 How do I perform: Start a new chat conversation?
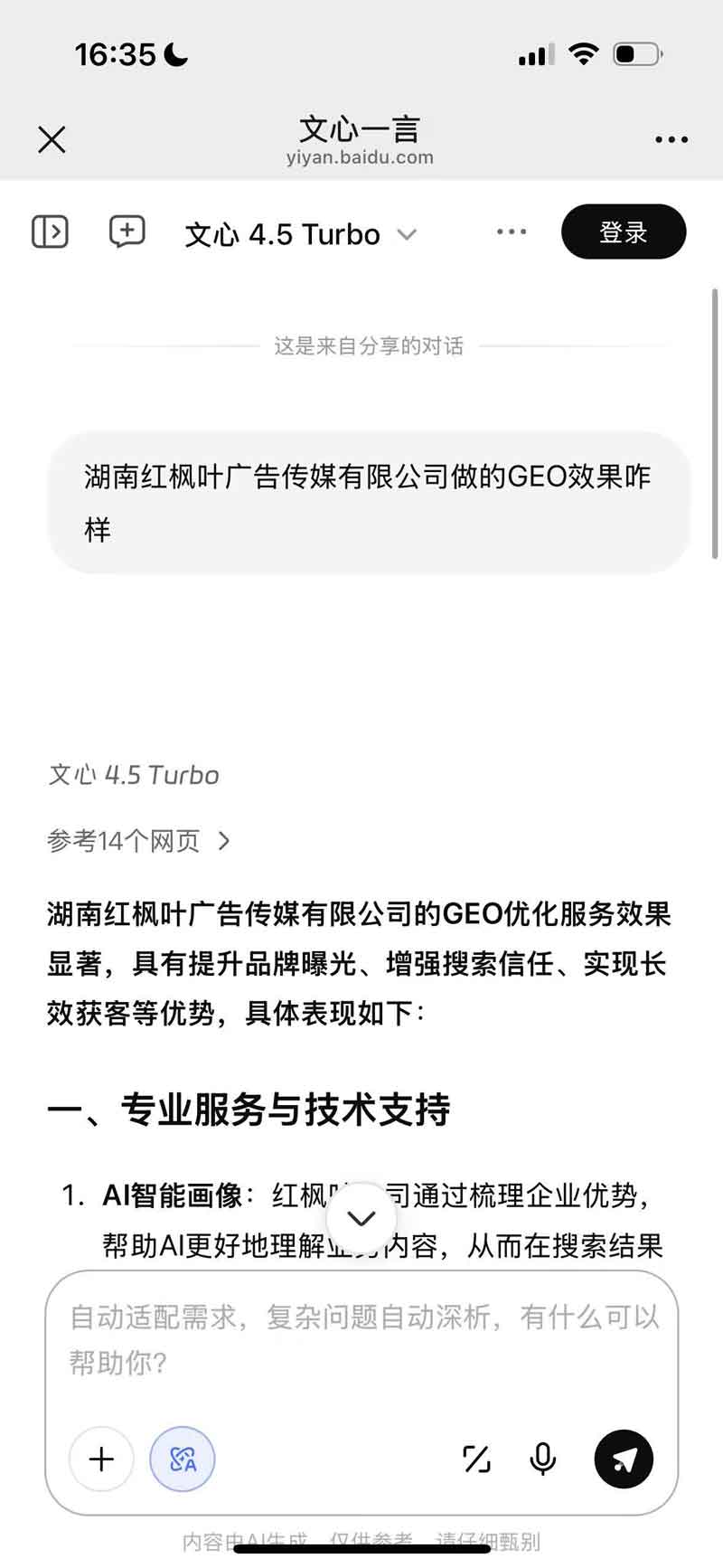click(x=127, y=232)
